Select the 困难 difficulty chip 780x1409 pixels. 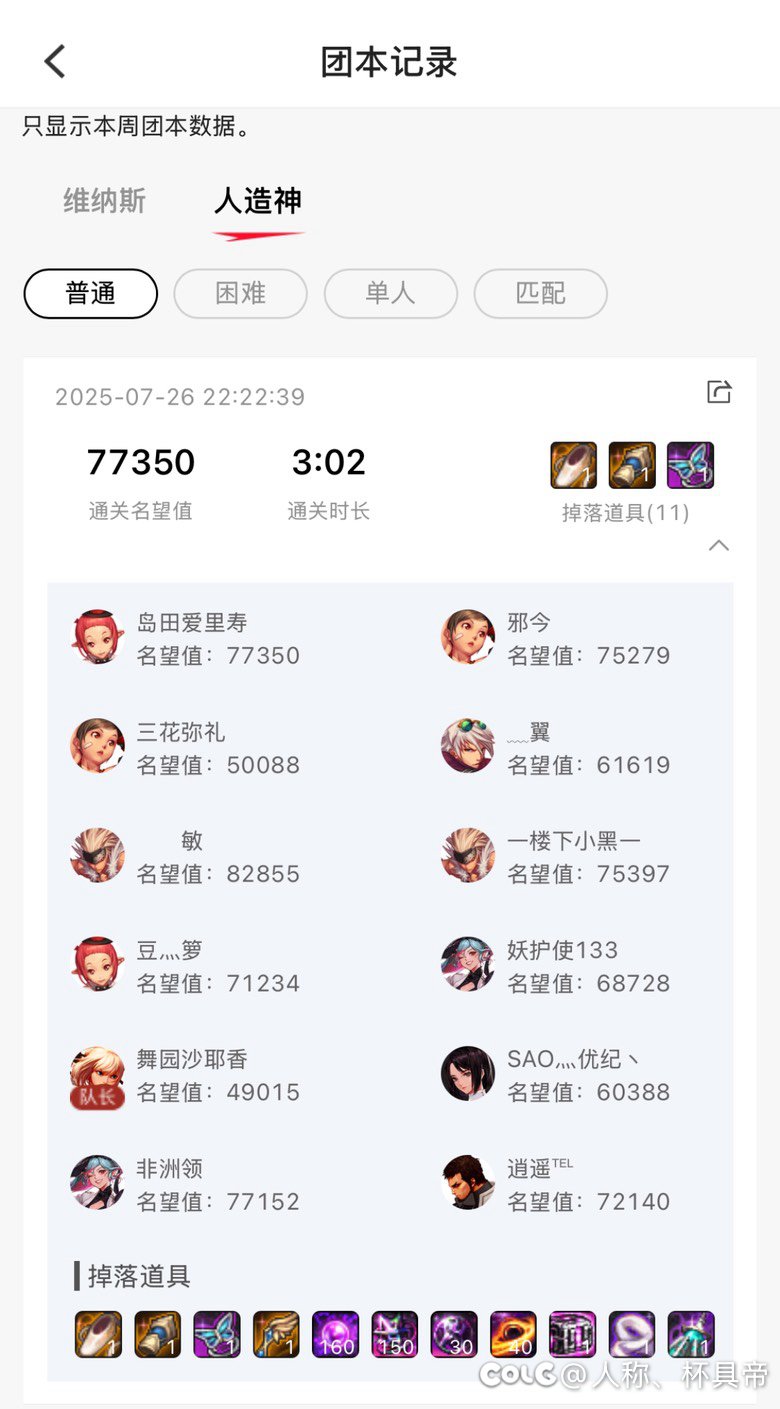coord(241,294)
